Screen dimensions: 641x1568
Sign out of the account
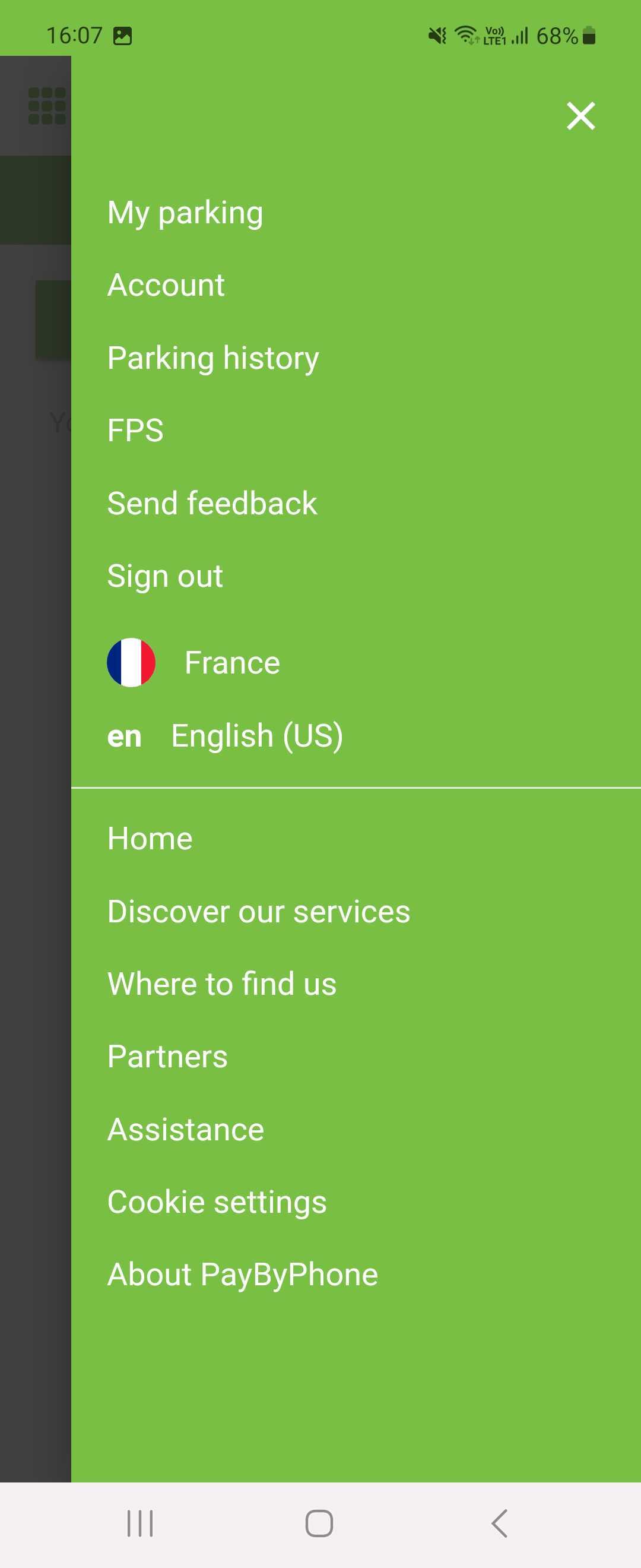165,576
